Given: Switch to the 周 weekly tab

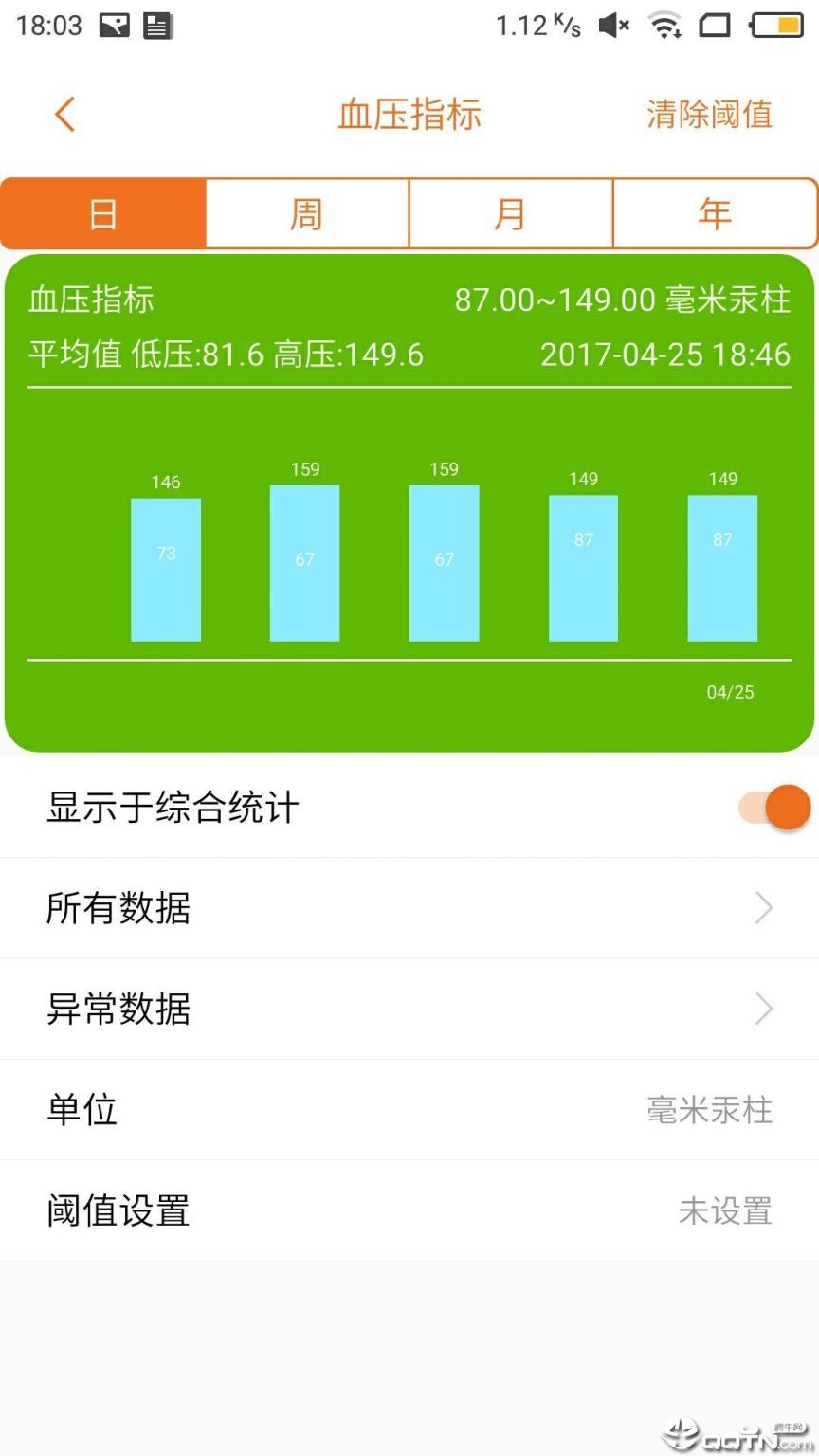Looking at the screenshot, I should (x=307, y=213).
